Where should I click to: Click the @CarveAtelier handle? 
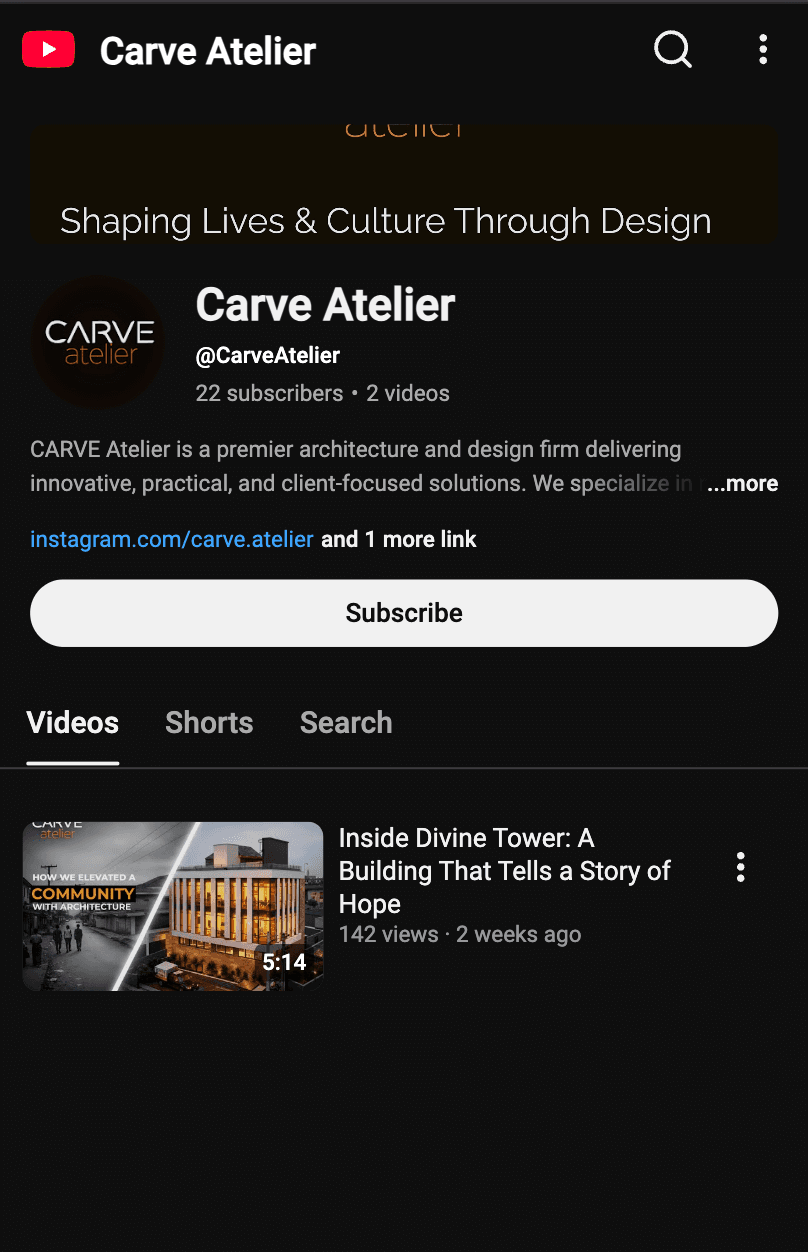pyautogui.click(x=267, y=355)
